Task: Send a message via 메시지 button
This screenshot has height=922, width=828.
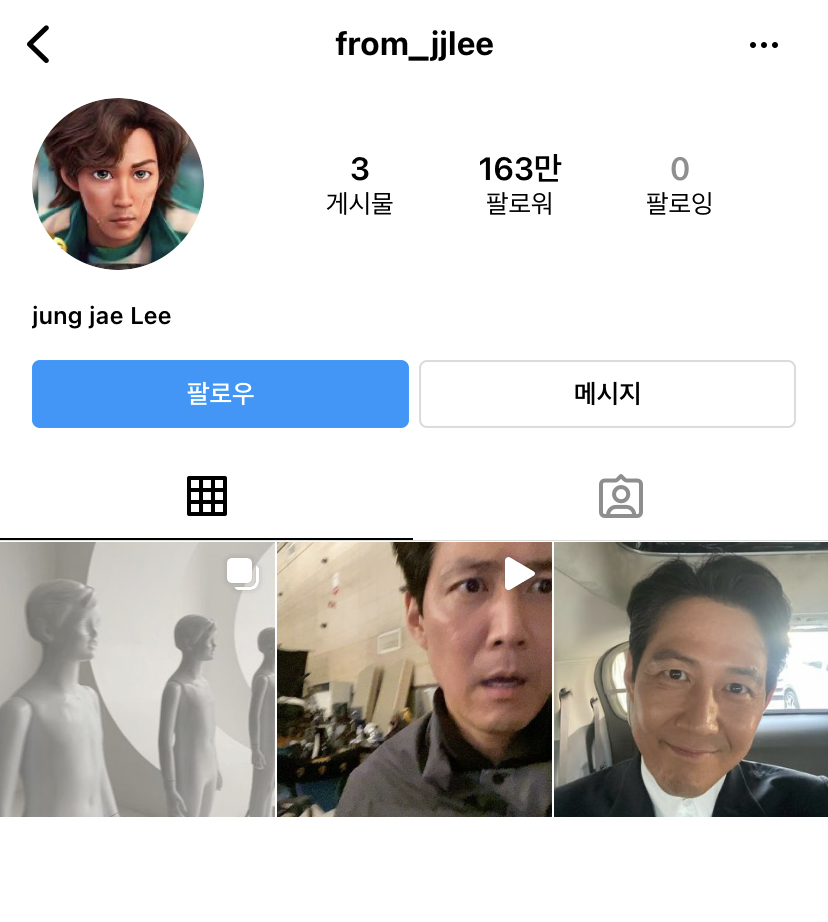Action: coord(607,394)
